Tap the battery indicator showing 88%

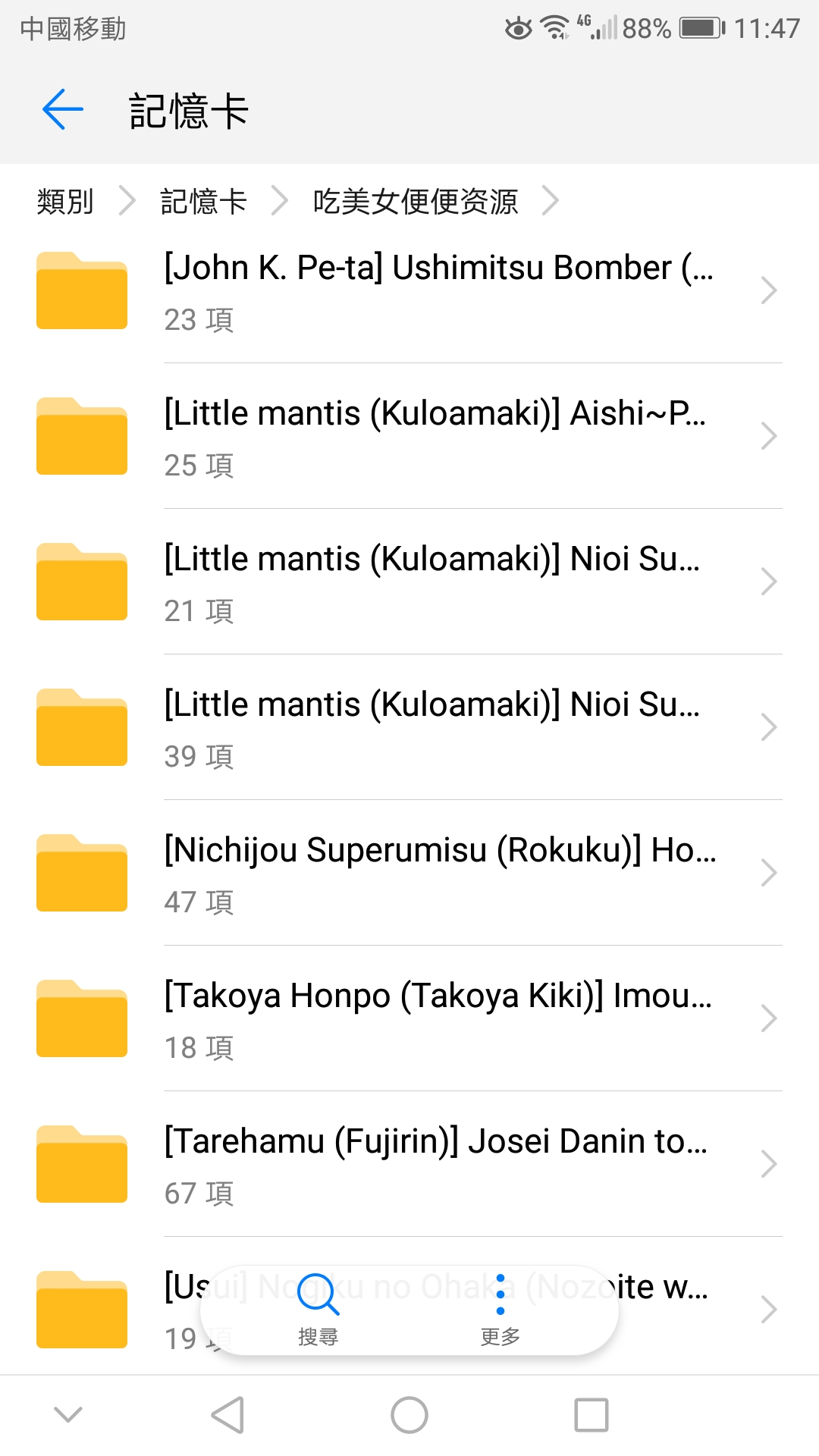coord(701,28)
